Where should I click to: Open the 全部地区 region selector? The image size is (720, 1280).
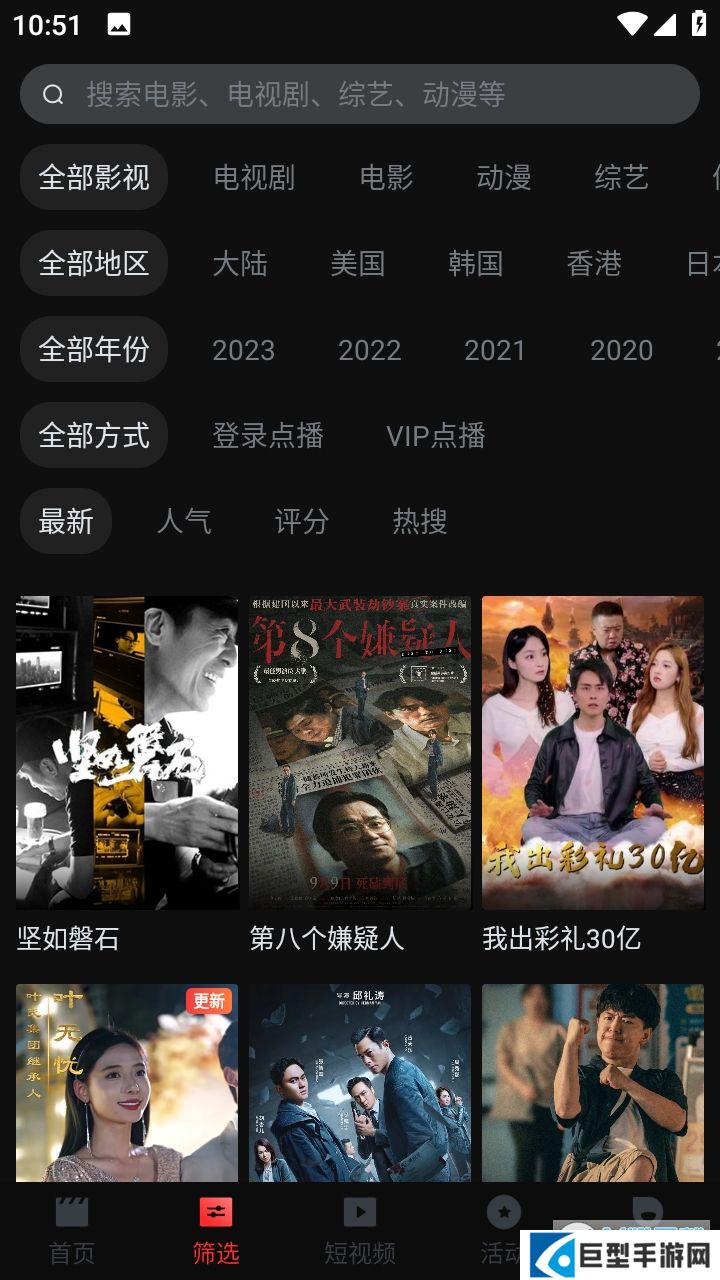(94, 263)
